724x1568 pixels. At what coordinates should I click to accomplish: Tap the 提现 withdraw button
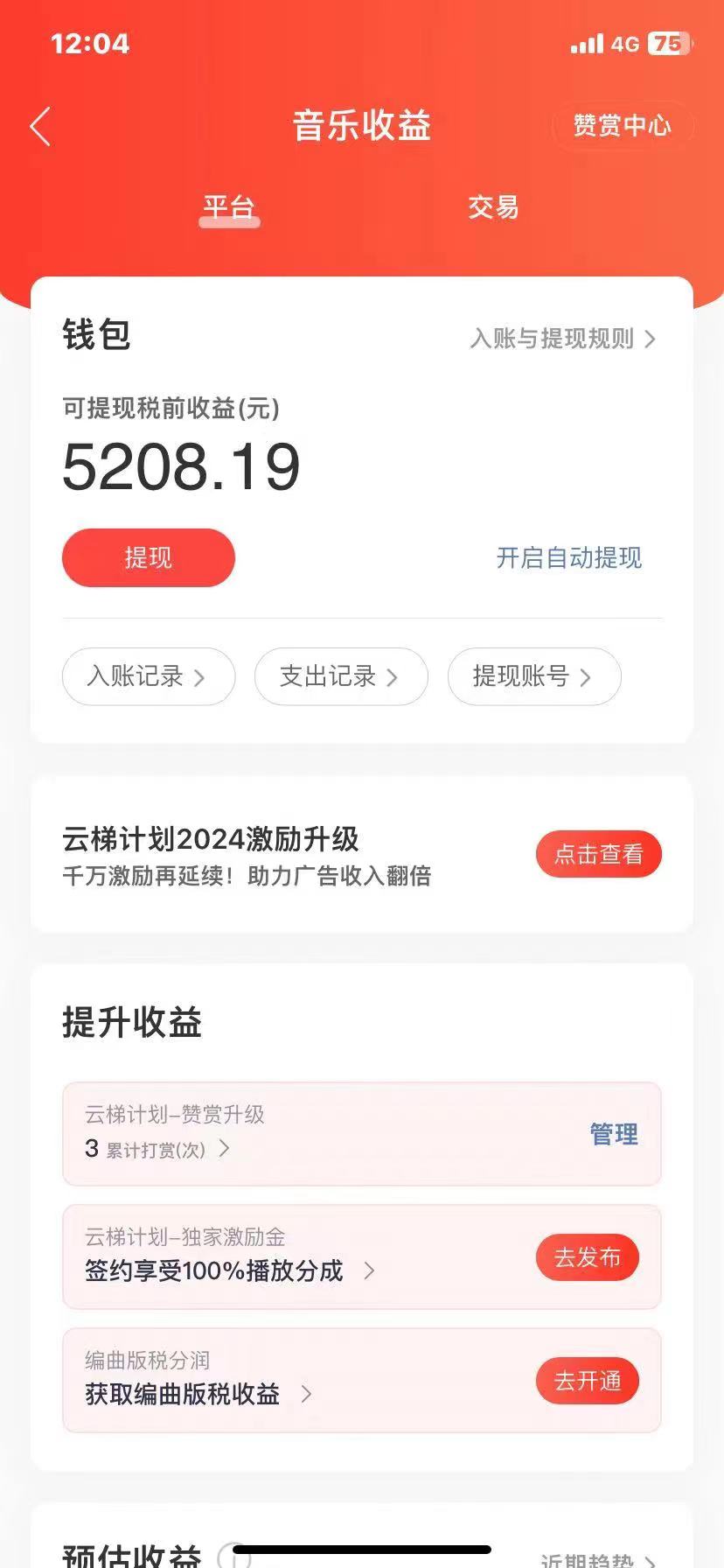148,557
